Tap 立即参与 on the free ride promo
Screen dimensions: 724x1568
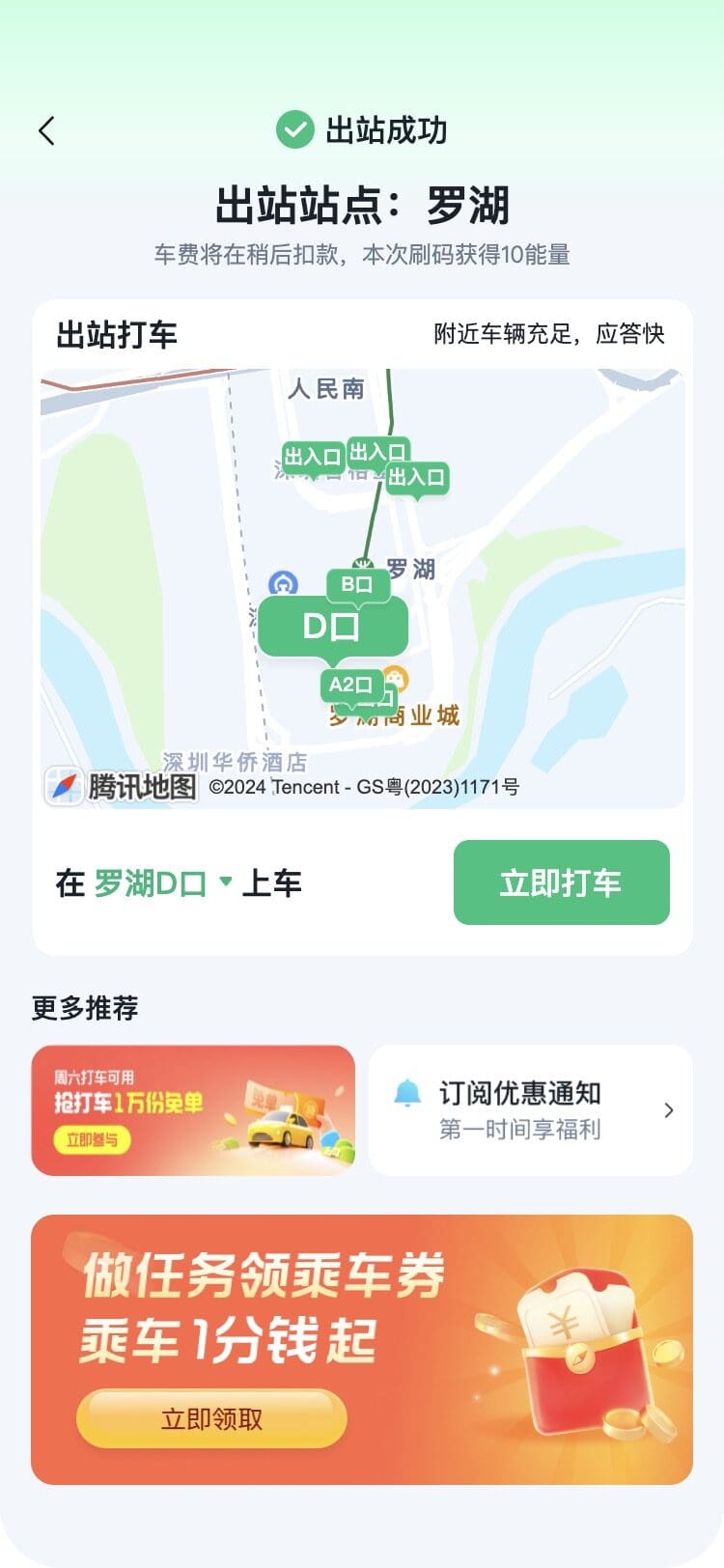92,1140
